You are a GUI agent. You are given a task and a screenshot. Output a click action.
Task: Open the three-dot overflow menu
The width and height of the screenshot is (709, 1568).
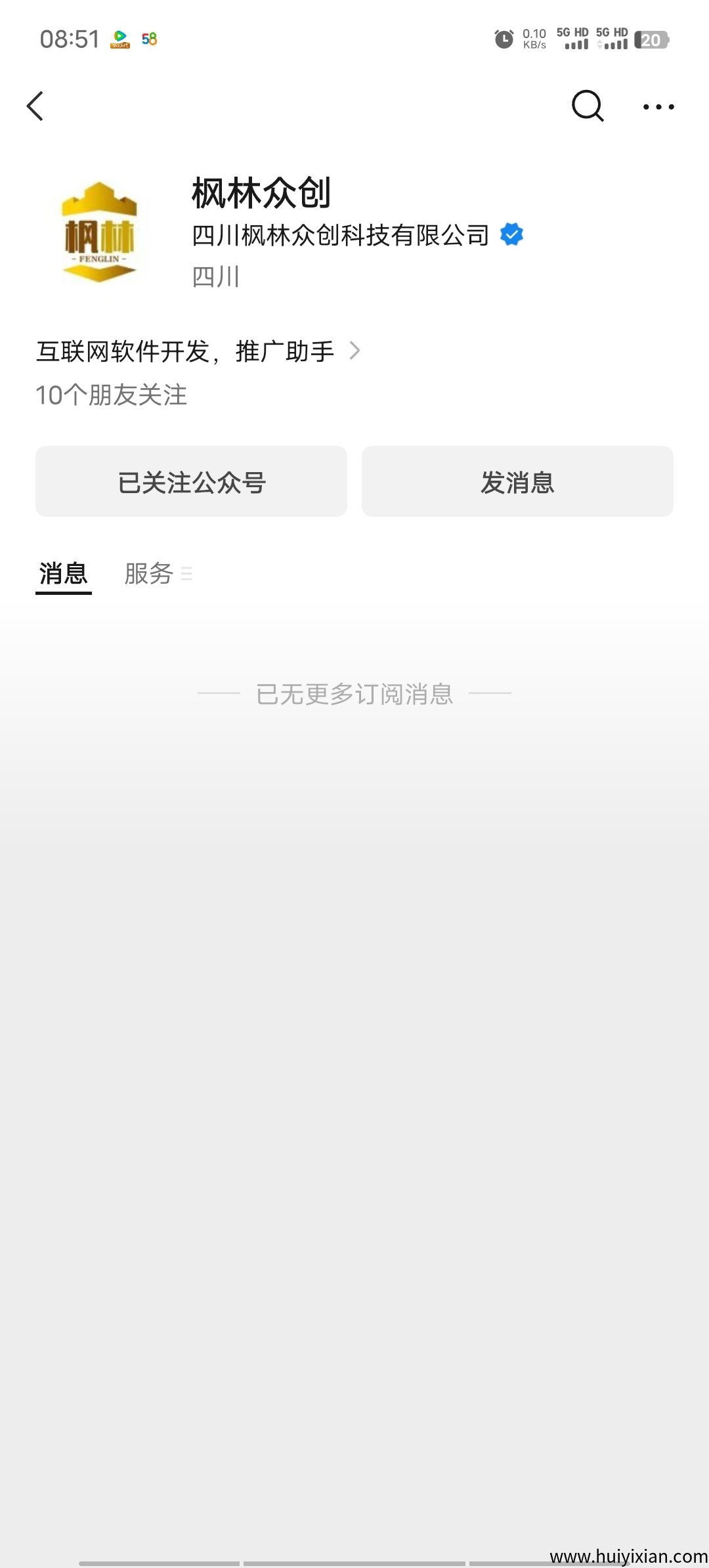[658, 106]
